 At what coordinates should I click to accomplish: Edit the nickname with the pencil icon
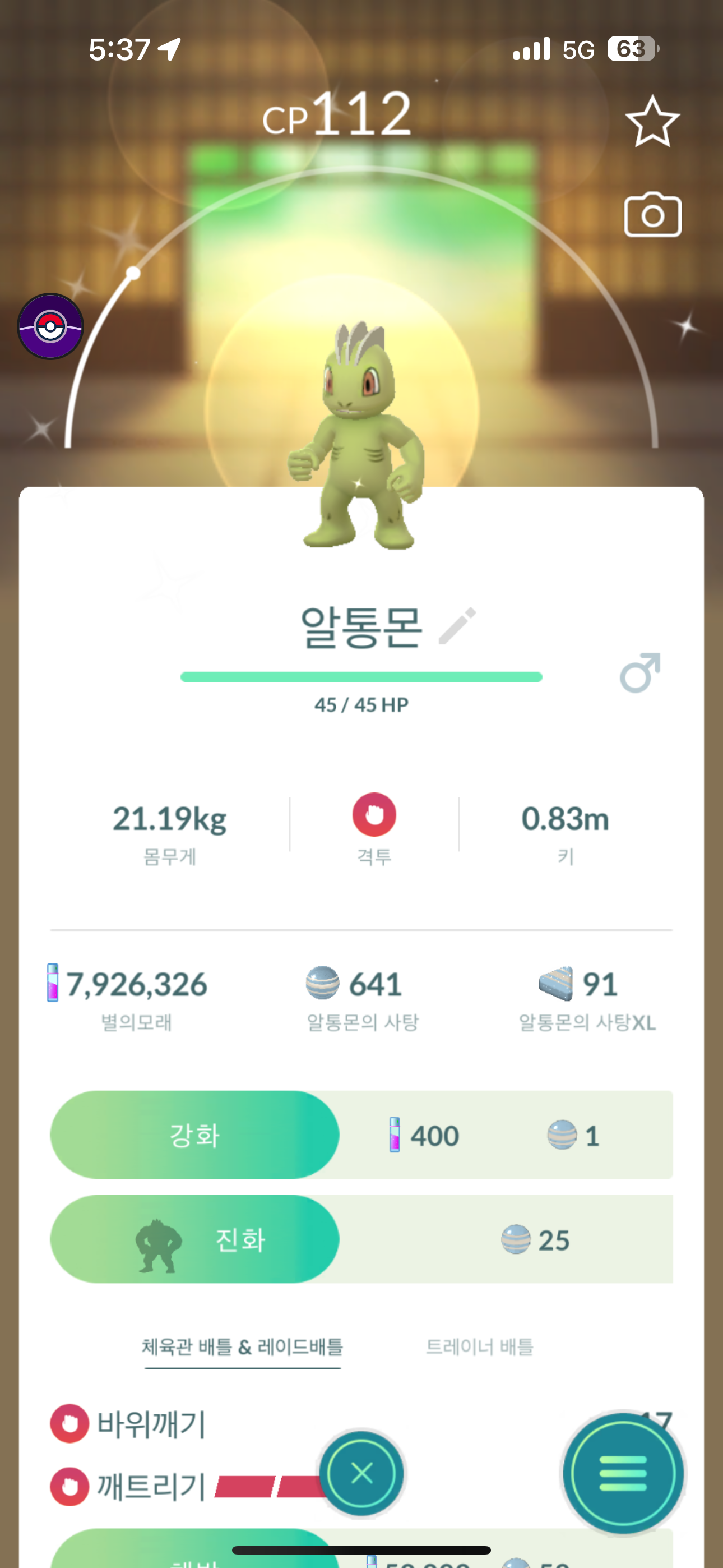click(x=457, y=626)
